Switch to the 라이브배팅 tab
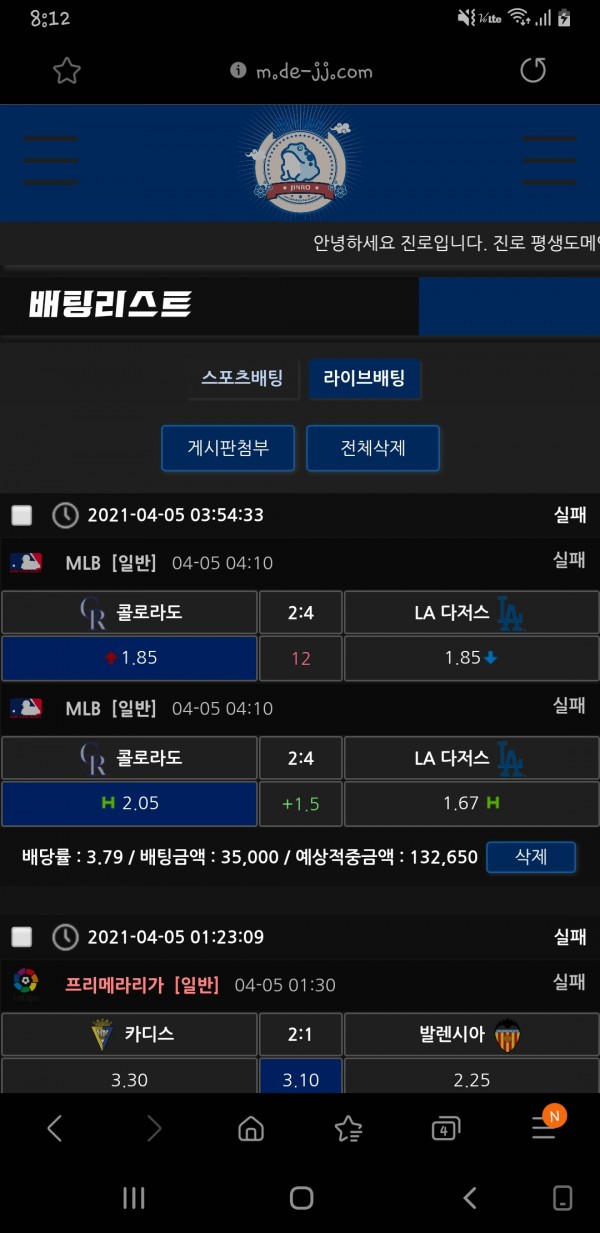 pos(364,378)
